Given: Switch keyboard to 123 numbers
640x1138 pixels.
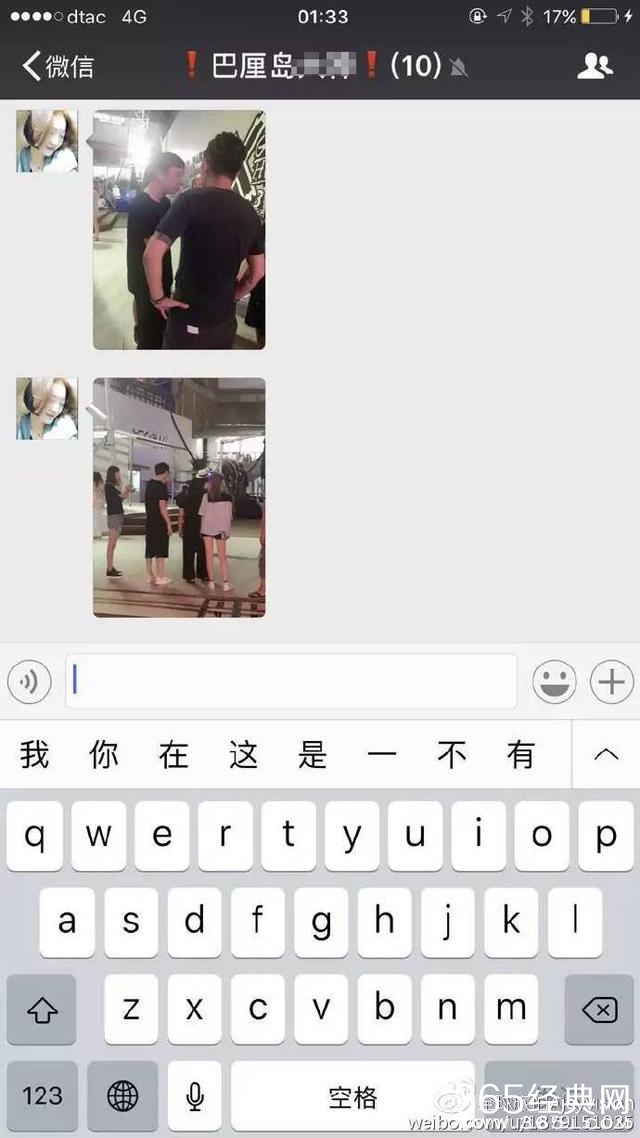Looking at the screenshot, I should (41, 1096).
